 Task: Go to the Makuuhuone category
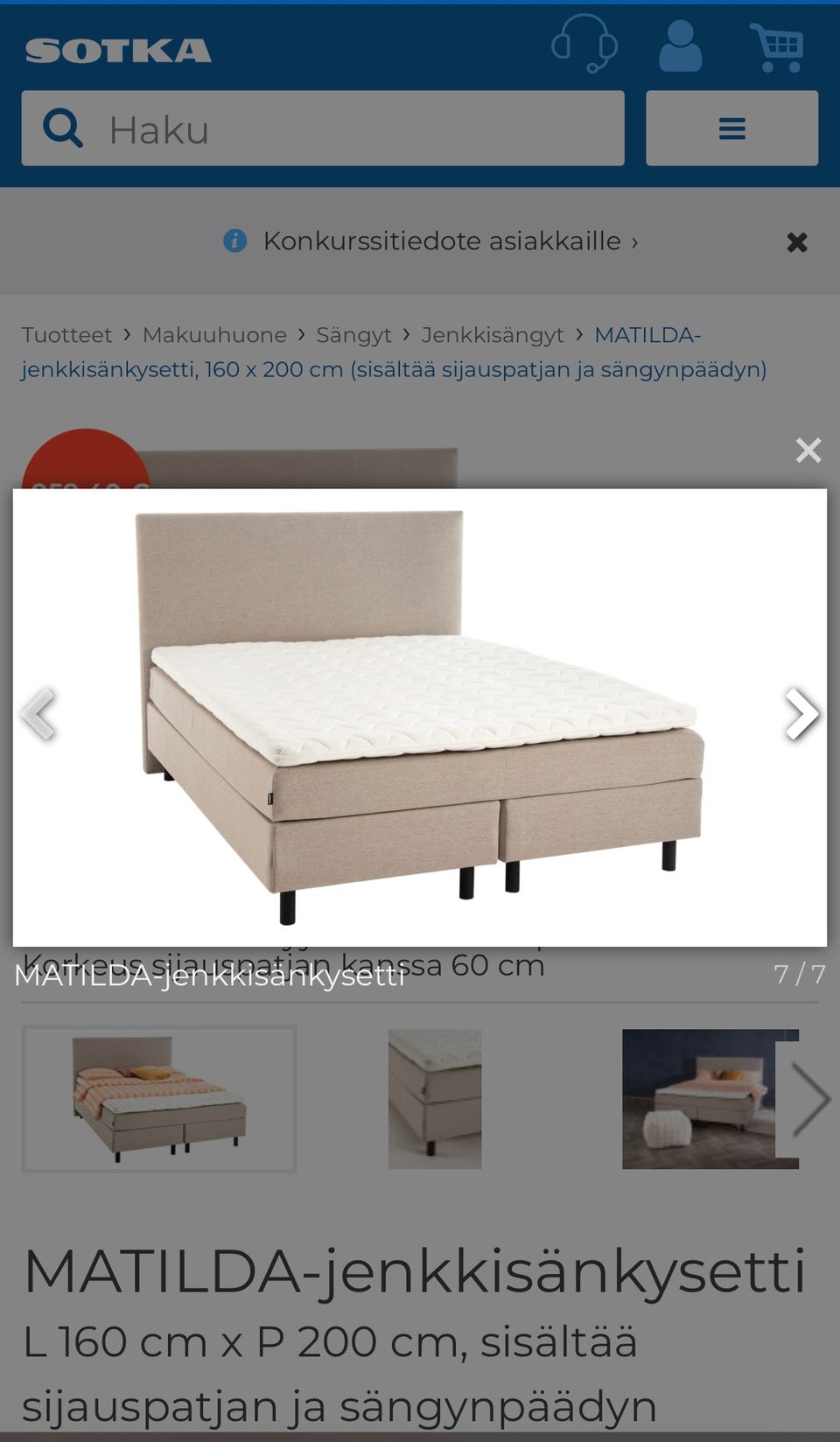point(214,334)
